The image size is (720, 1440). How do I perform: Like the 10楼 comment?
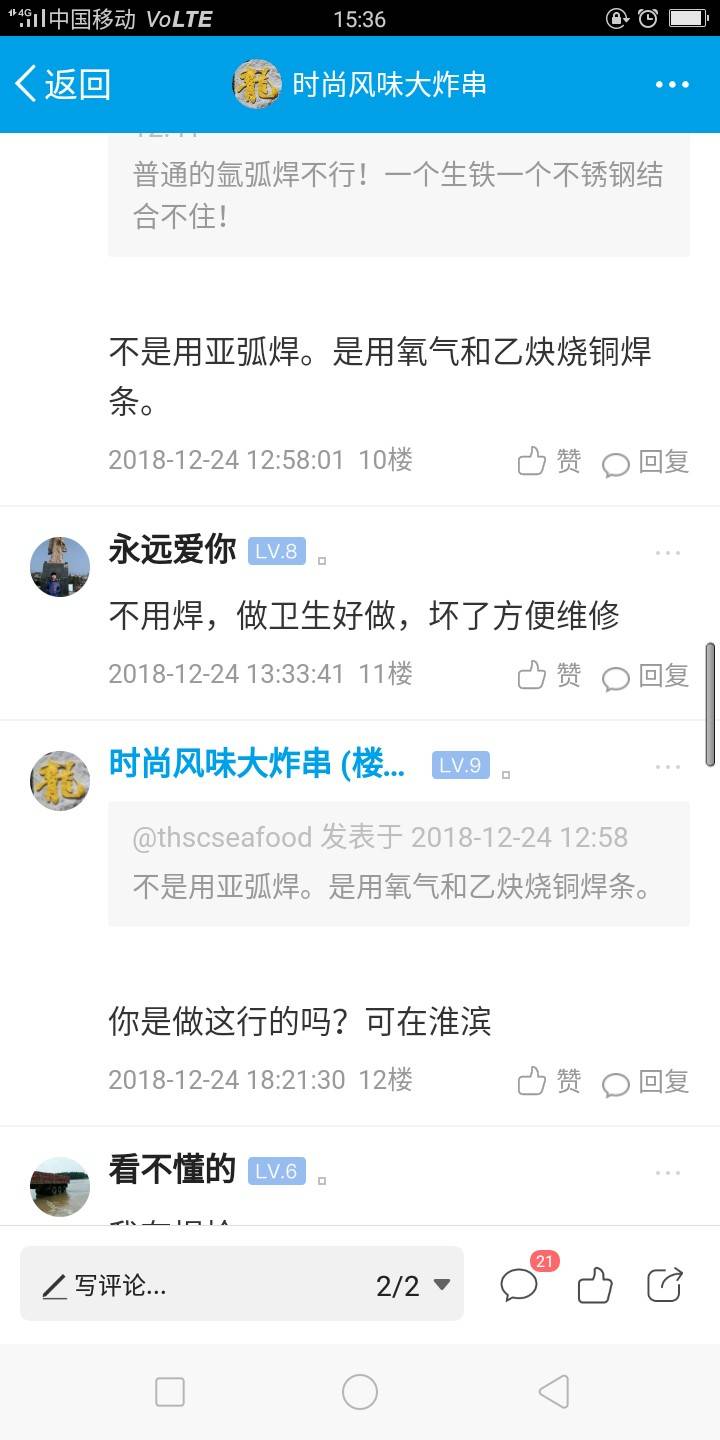tap(549, 461)
